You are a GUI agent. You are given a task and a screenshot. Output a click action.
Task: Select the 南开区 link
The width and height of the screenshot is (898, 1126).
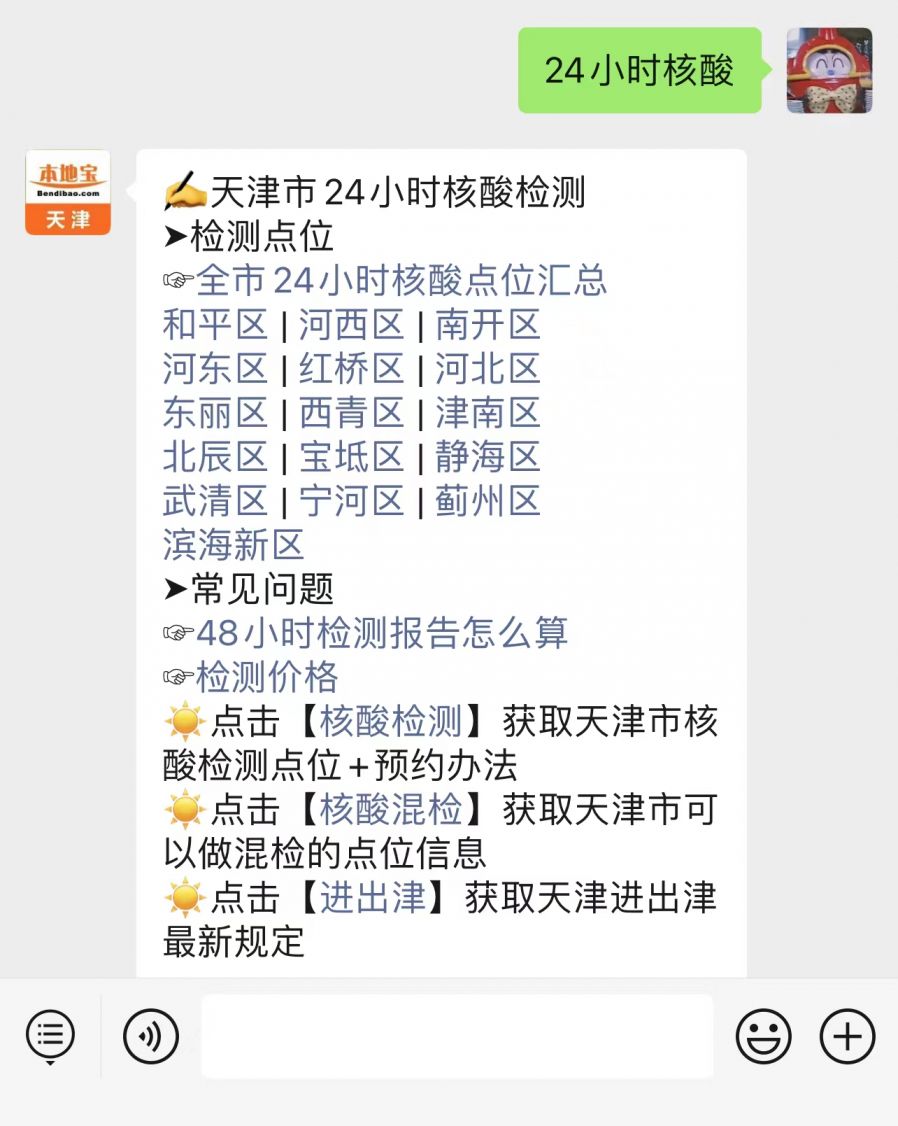pyautogui.click(x=487, y=324)
